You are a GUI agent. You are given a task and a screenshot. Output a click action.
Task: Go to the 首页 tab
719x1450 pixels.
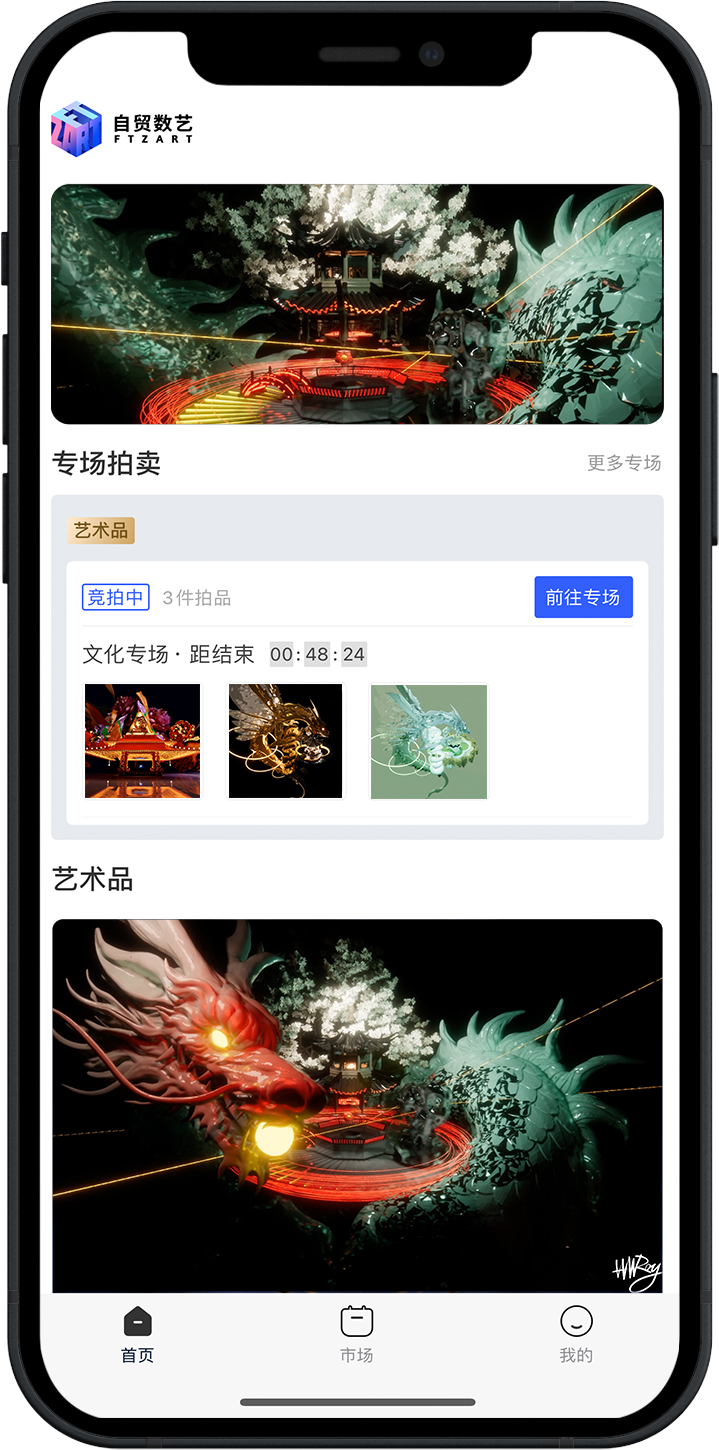(138, 1334)
